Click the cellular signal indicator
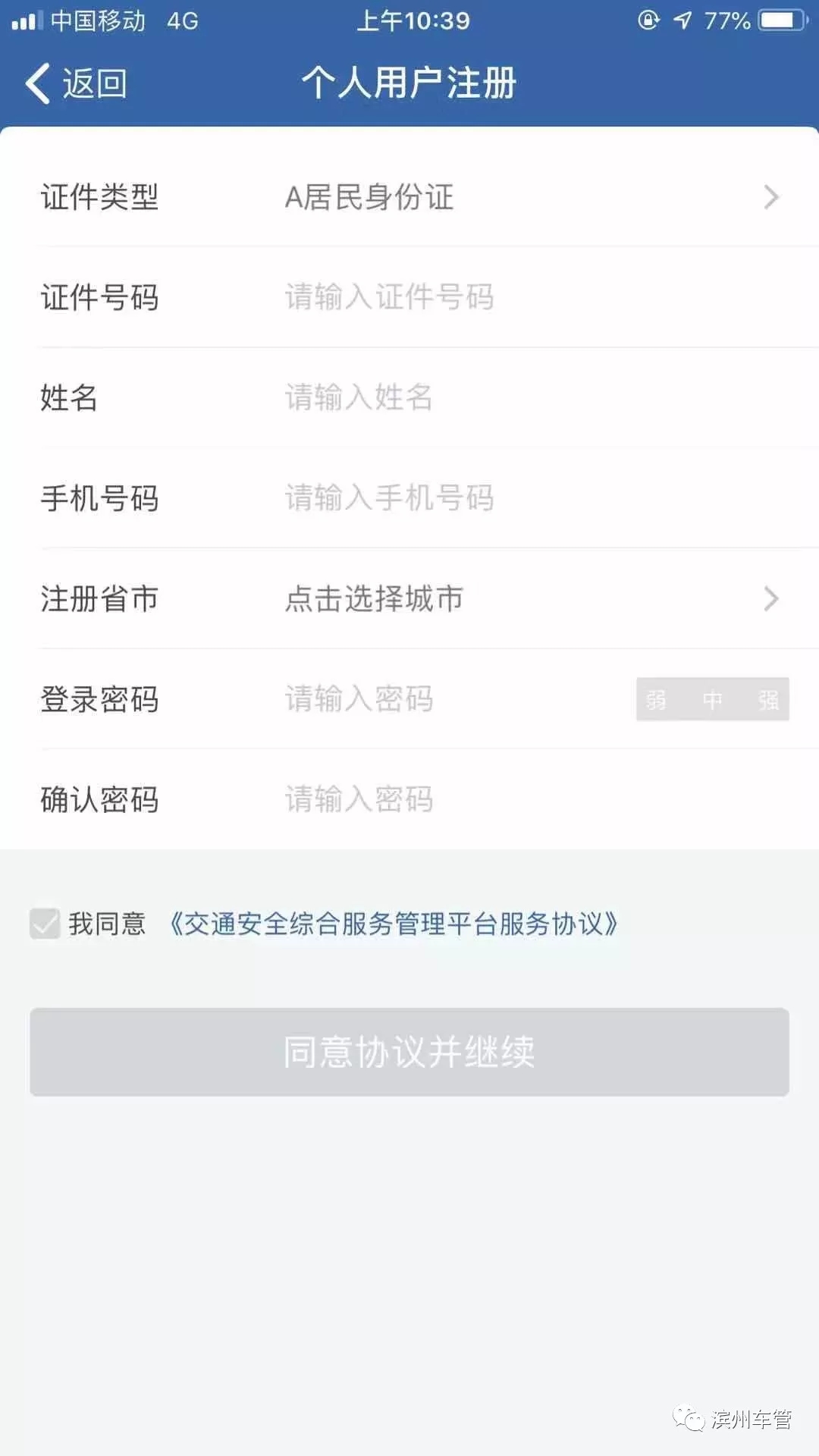The image size is (819, 1456). [x=27, y=19]
